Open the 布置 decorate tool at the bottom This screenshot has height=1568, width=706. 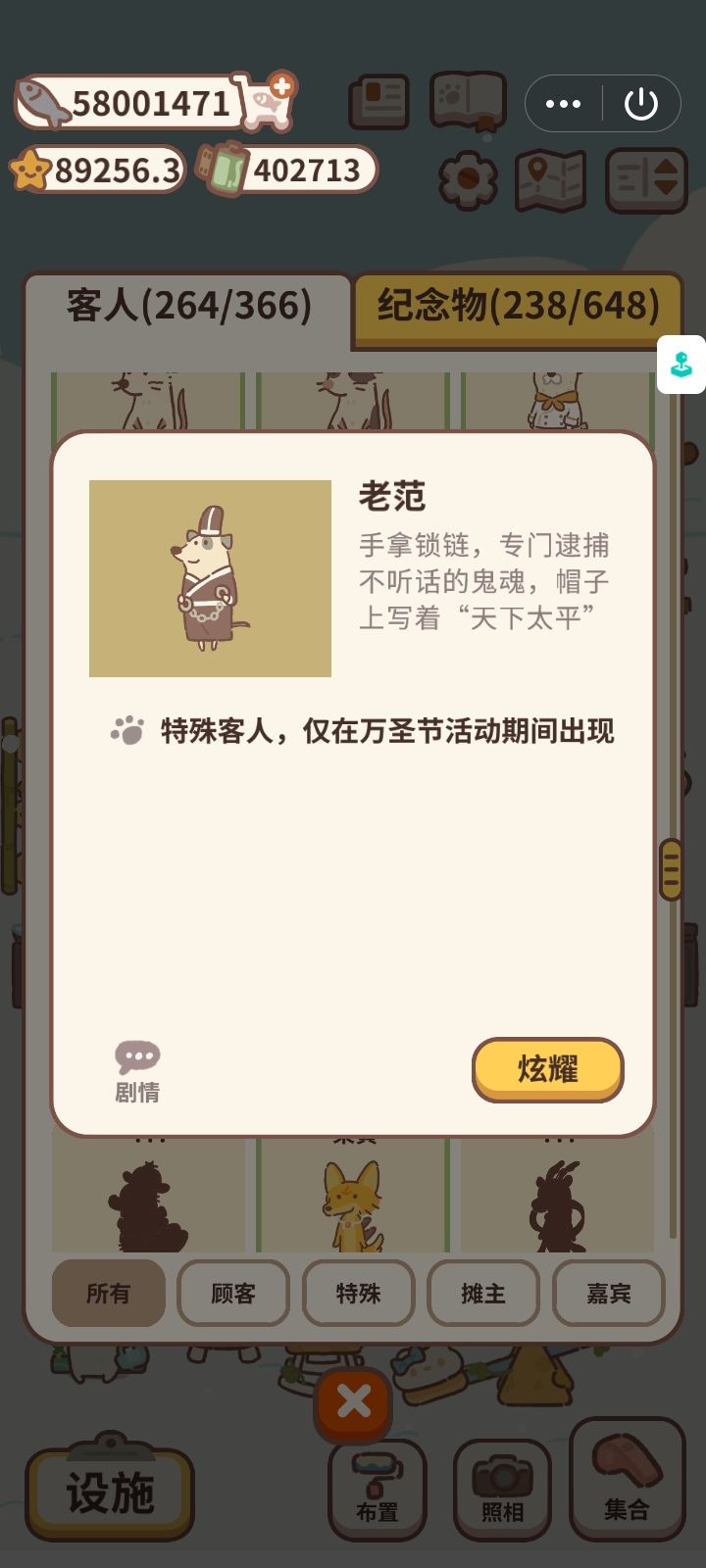(378, 1490)
